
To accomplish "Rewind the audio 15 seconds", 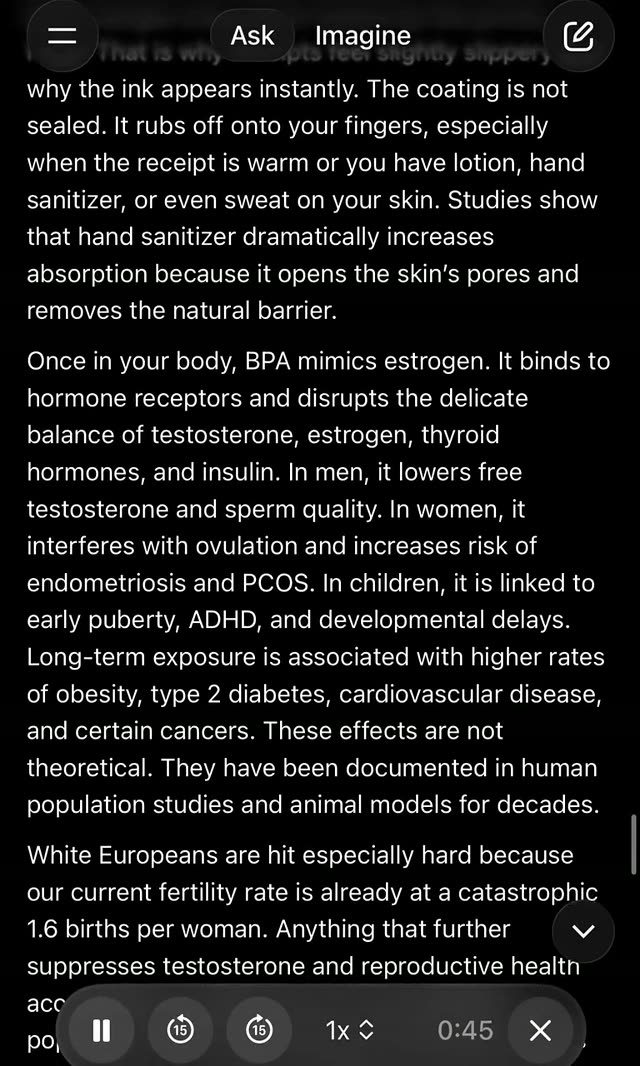I will [180, 1030].
